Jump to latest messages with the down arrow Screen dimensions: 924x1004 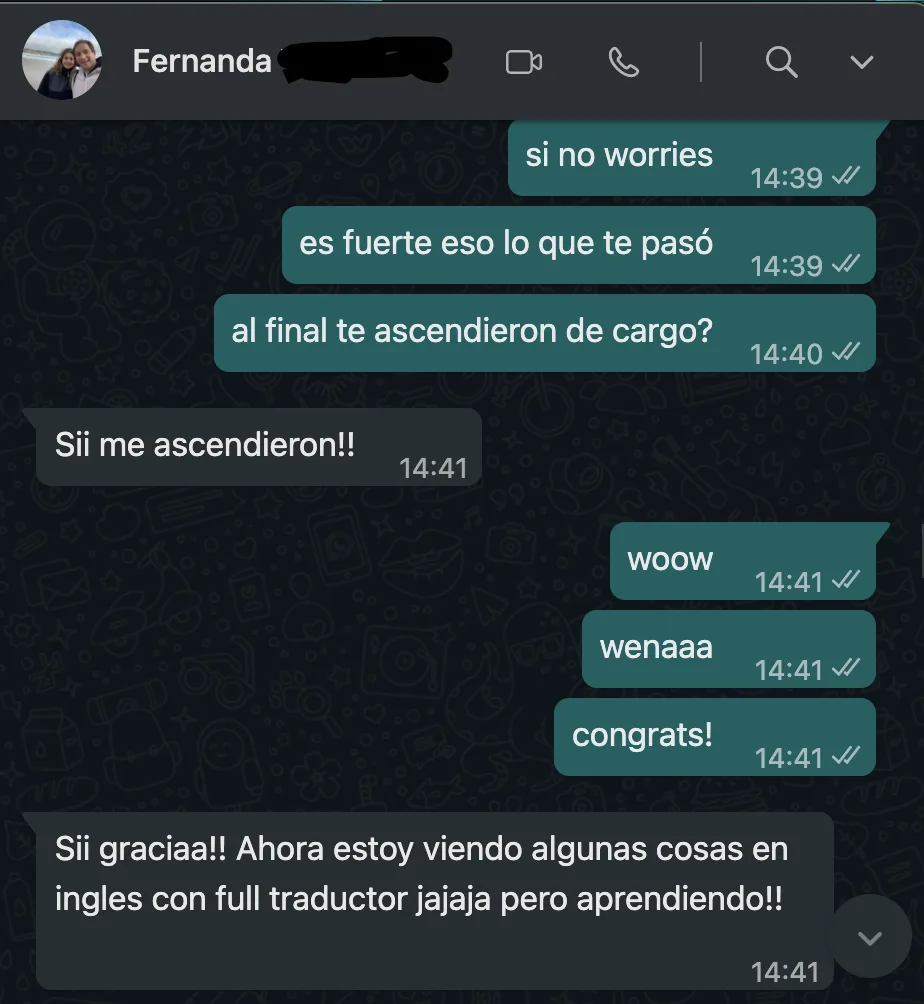click(x=870, y=938)
